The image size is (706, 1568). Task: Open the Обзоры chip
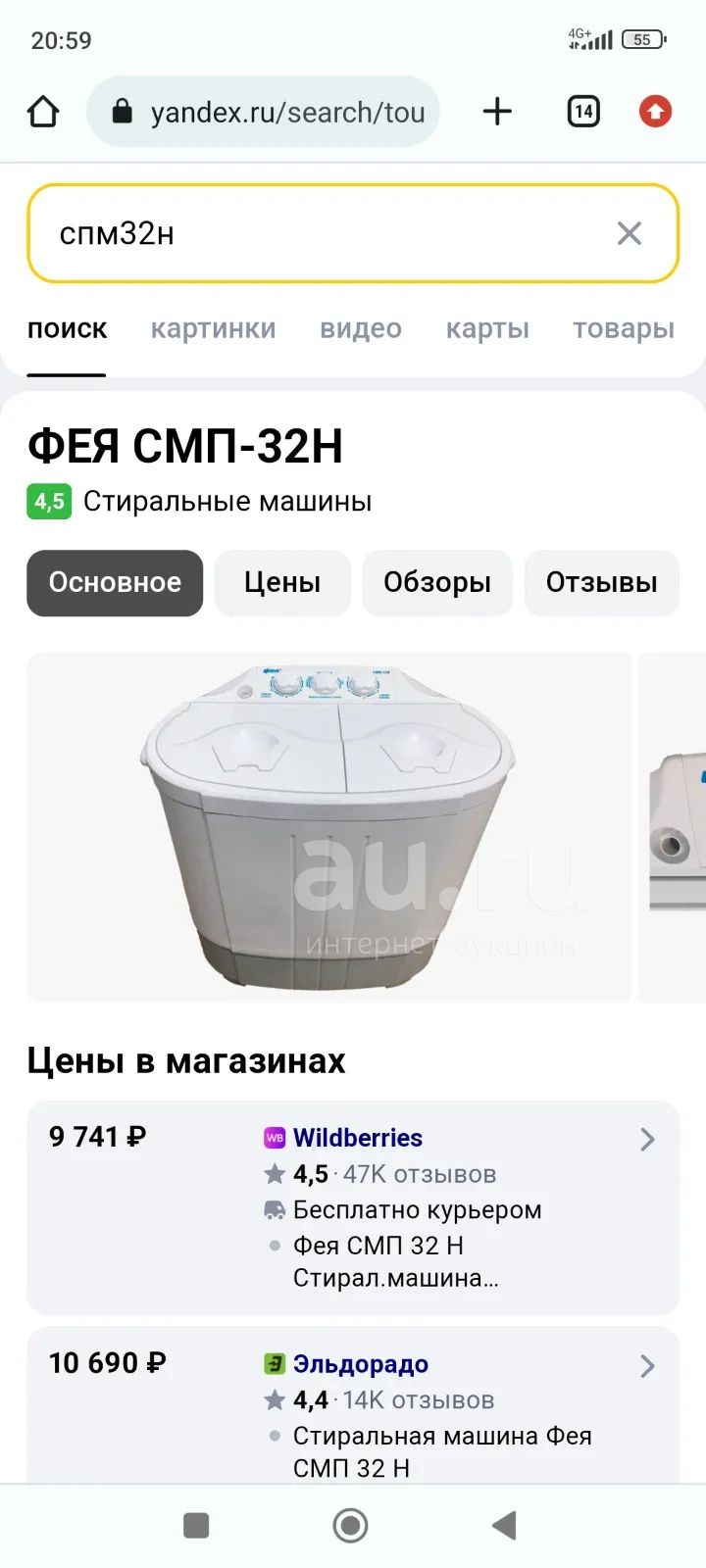pyautogui.click(x=437, y=583)
